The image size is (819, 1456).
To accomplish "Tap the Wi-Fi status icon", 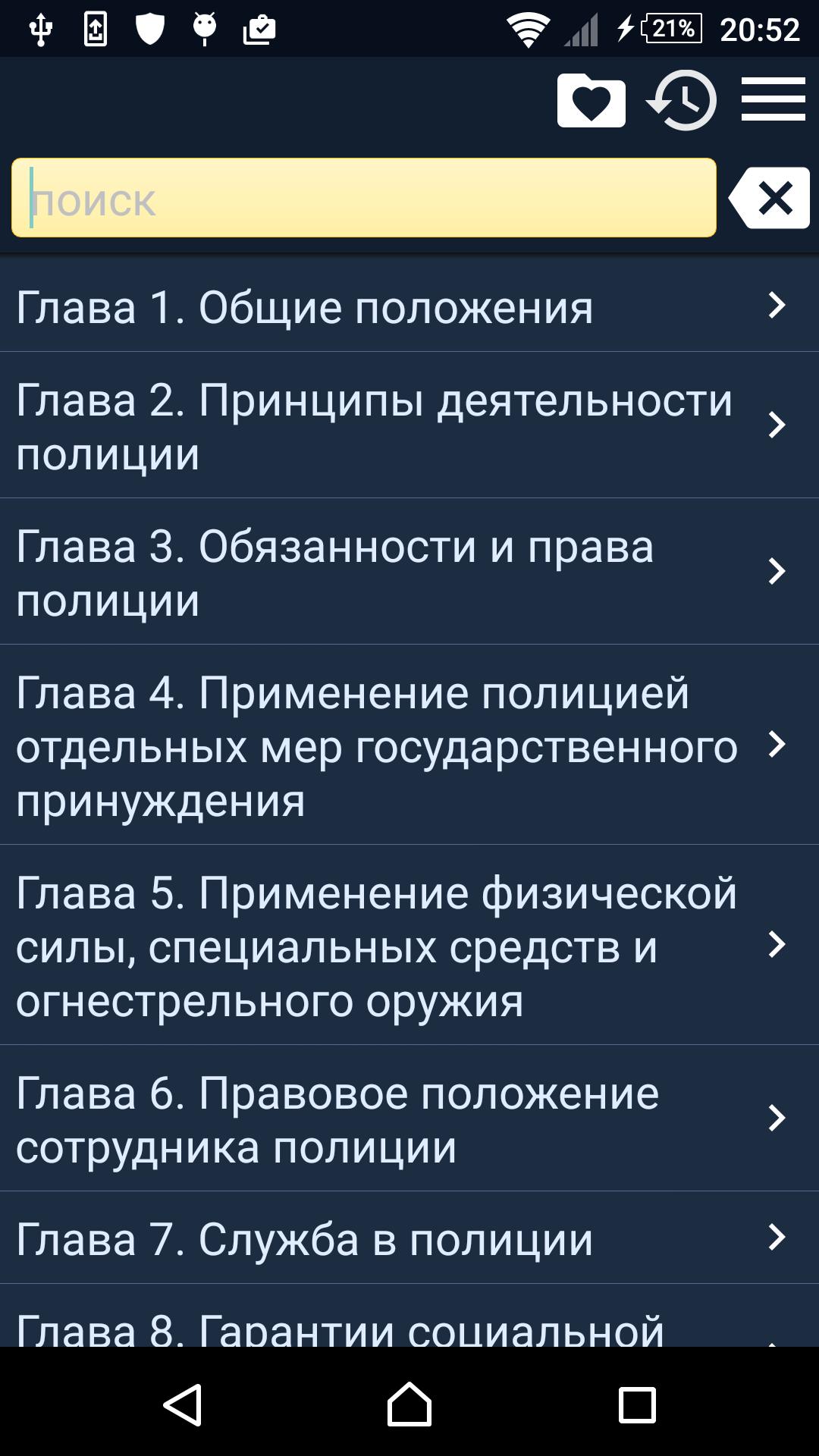I will tap(529, 27).
